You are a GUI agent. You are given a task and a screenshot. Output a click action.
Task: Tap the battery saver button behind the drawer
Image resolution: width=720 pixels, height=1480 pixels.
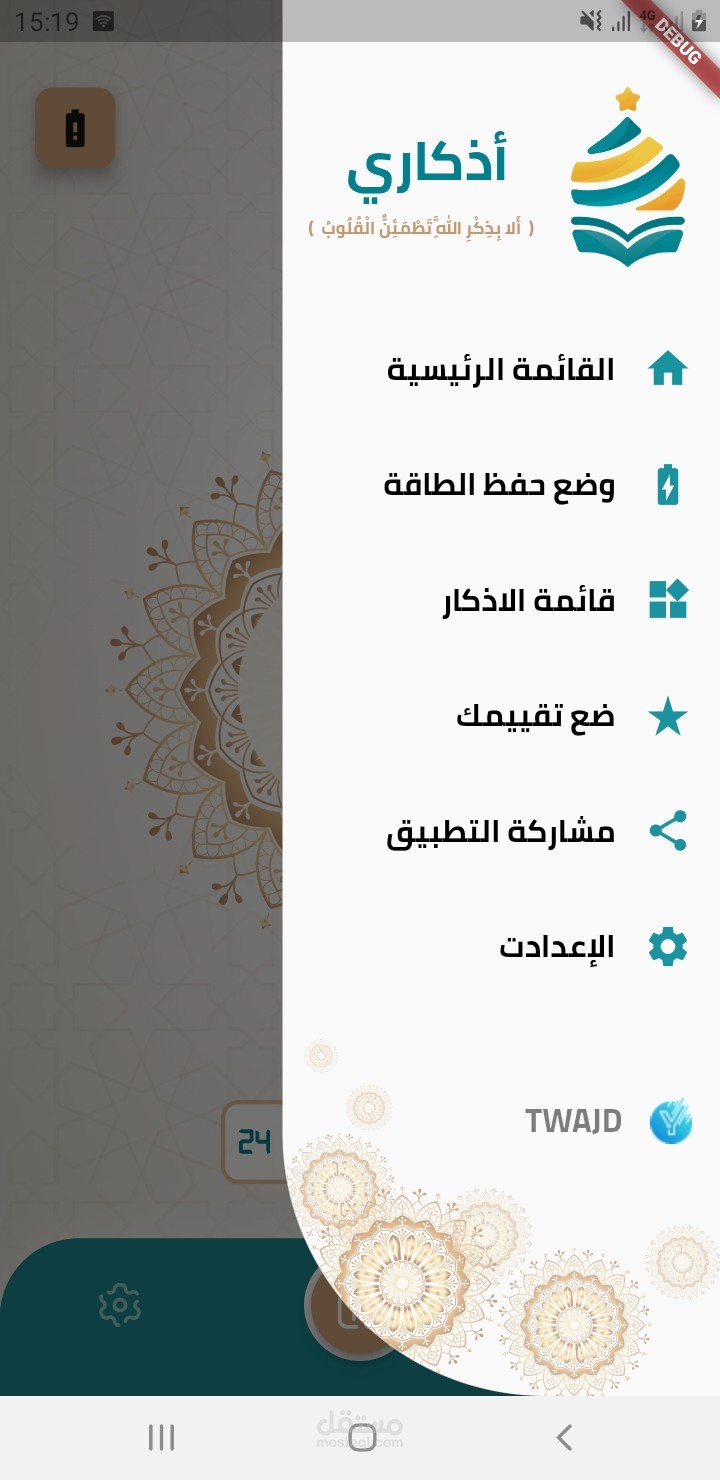tap(76, 128)
